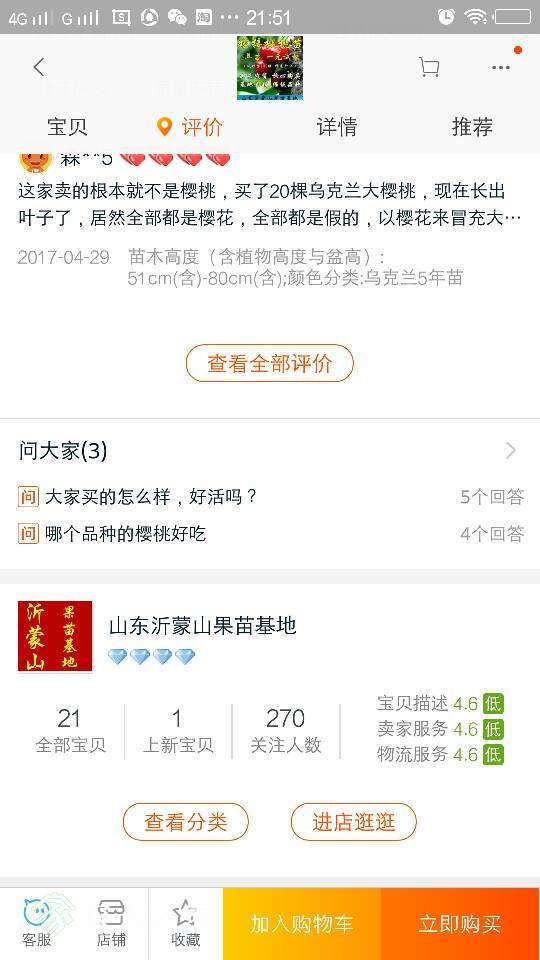The width and height of the screenshot is (540, 960).
Task: Contact 客服 customer service
Action: [x=37, y=923]
